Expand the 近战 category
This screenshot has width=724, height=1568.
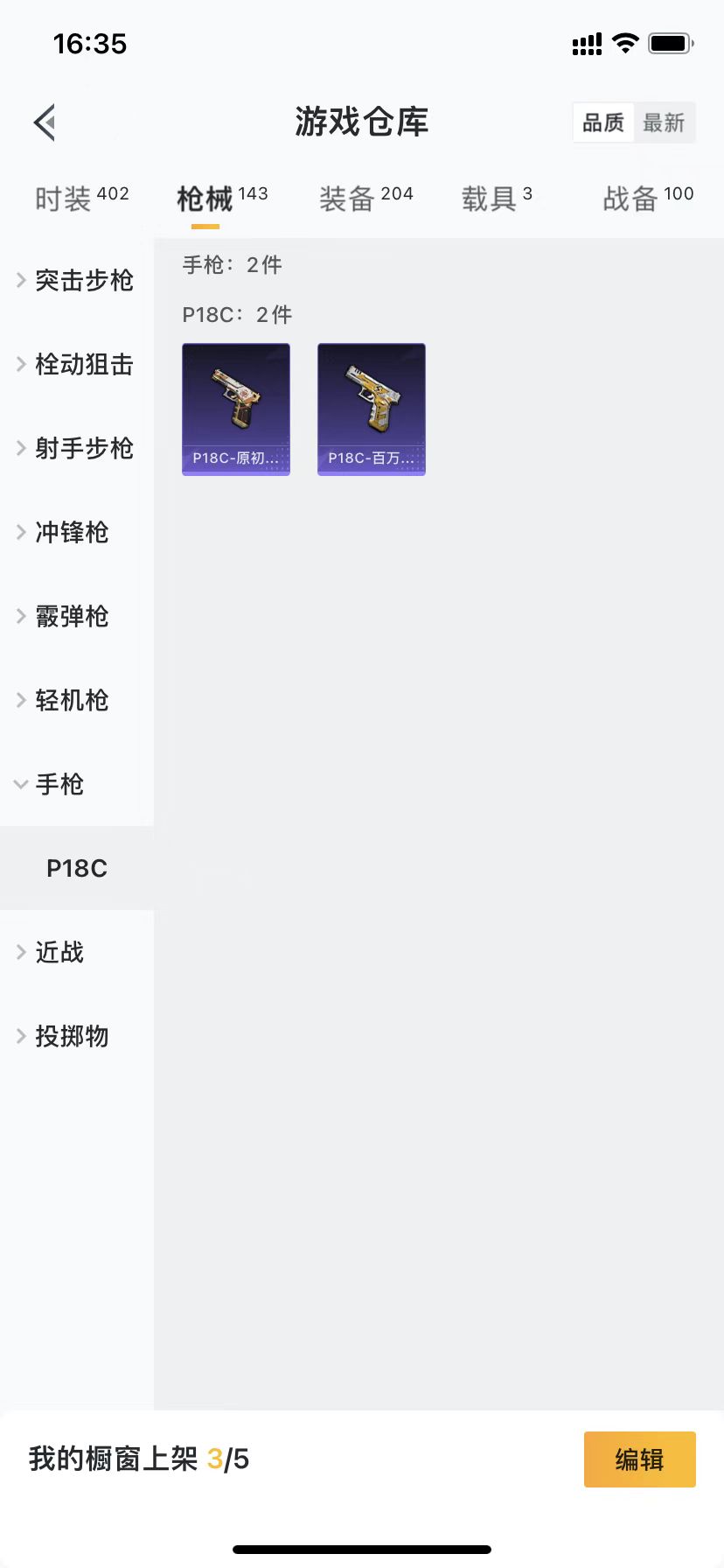click(x=52, y=952)
